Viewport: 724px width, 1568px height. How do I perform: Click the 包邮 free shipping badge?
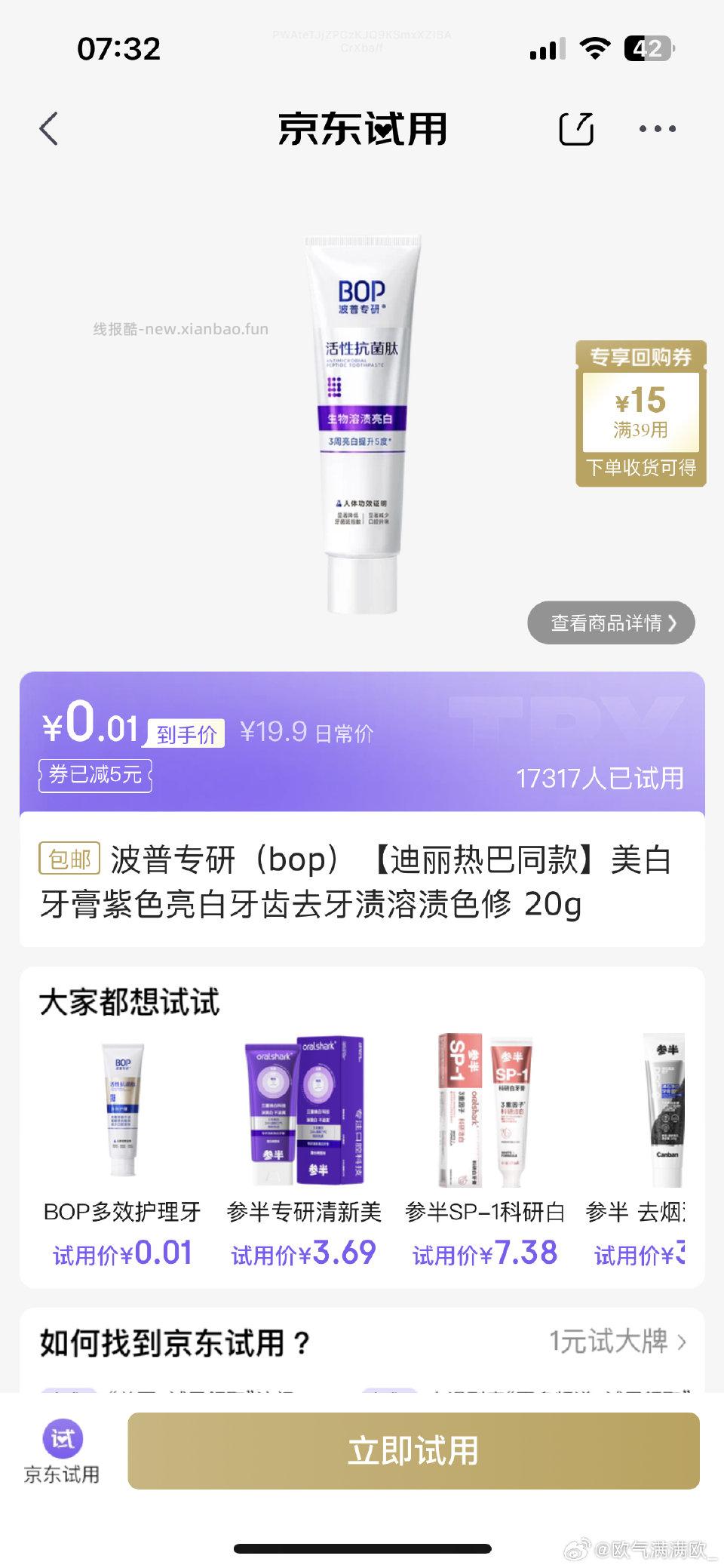69,857
